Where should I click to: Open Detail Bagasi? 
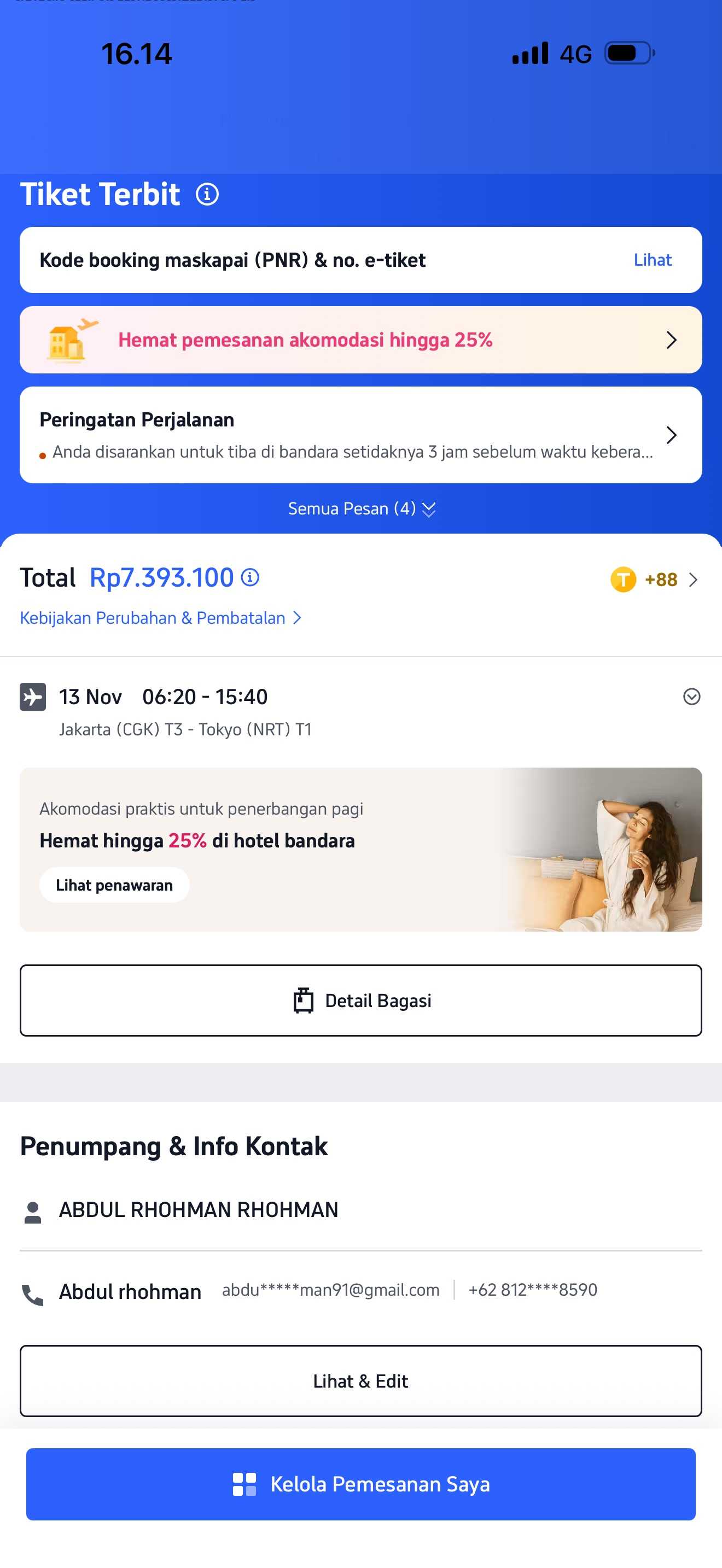tap(360, 1000)
